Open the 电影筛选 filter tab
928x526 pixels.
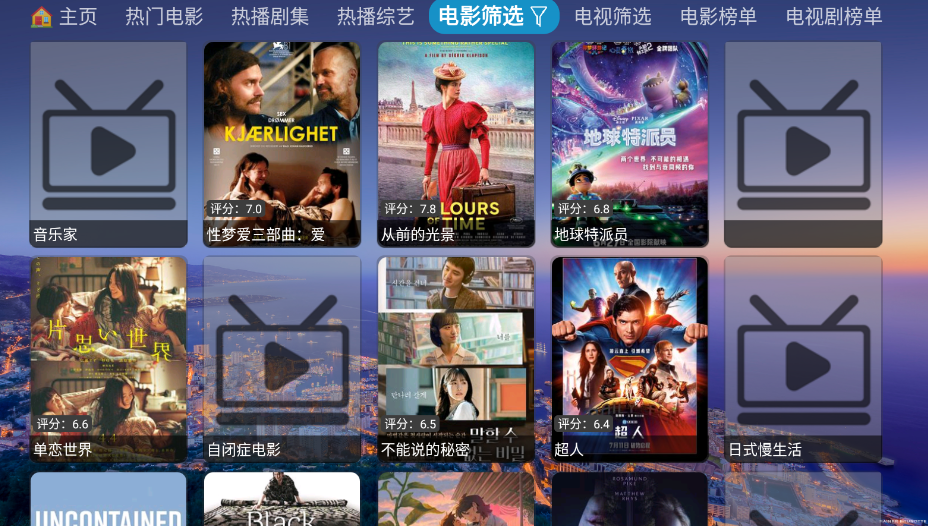click(x=493, y=16)
